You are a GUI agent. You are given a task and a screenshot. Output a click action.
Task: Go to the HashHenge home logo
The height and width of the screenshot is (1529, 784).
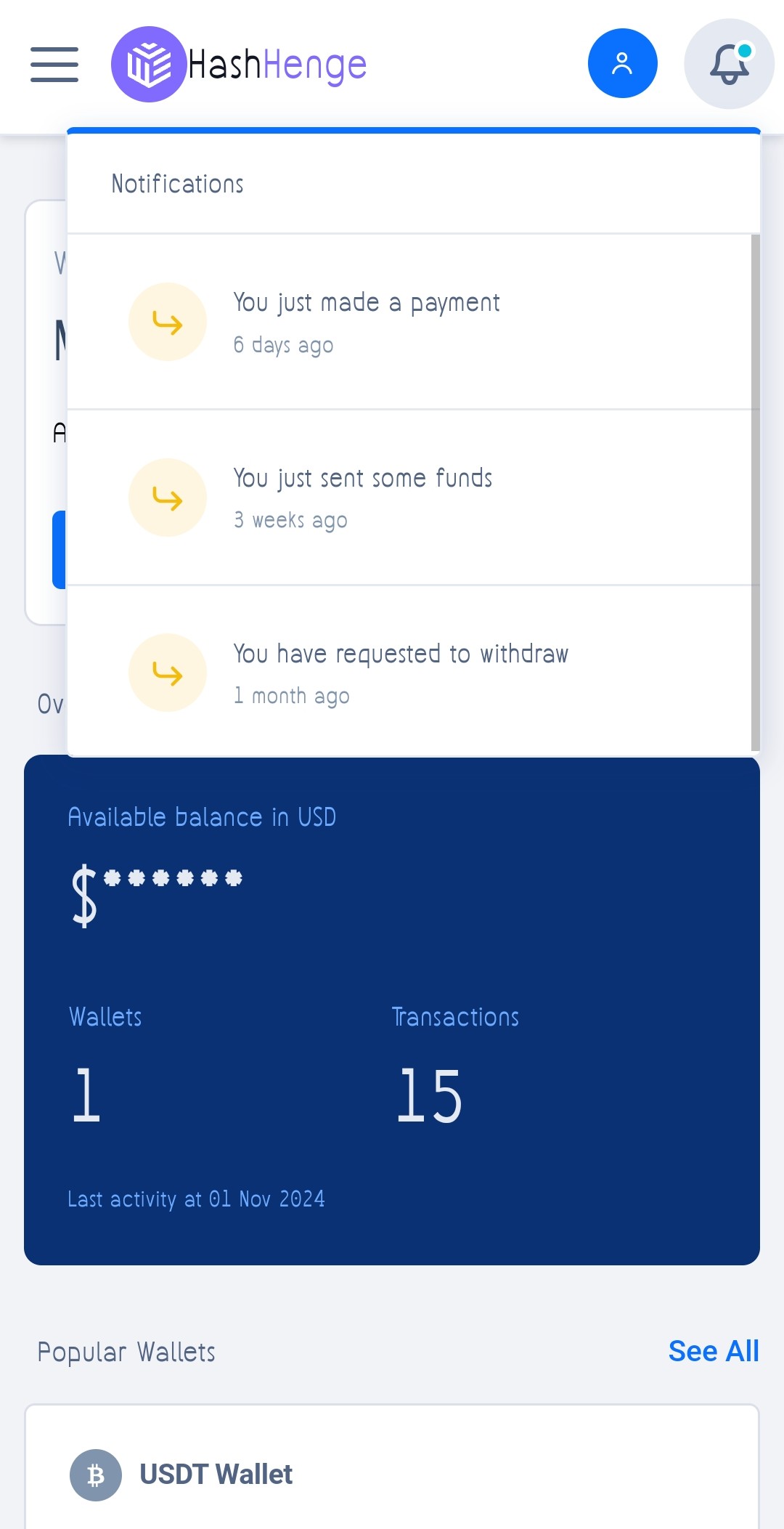[240, 65]
